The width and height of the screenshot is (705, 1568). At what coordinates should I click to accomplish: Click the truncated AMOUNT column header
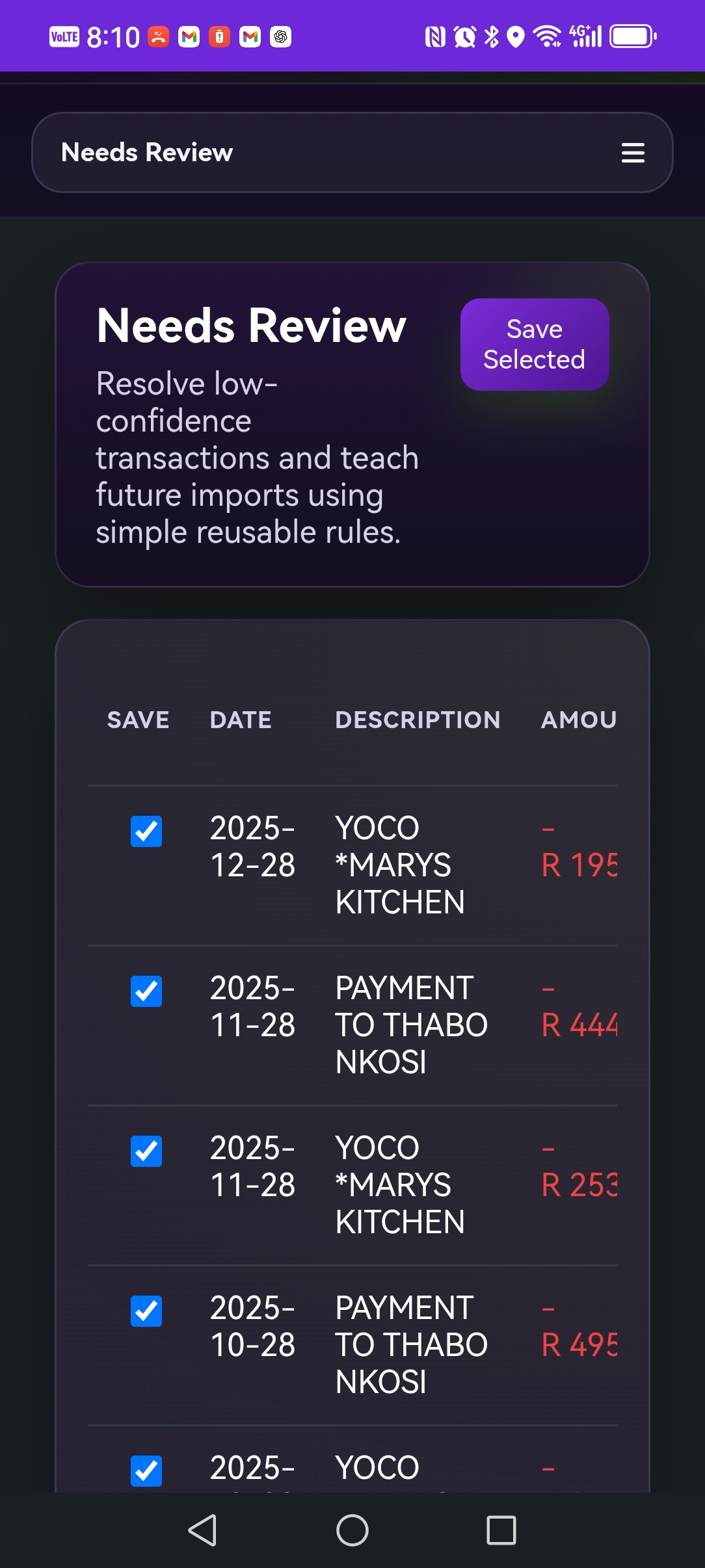coord(579,720)
